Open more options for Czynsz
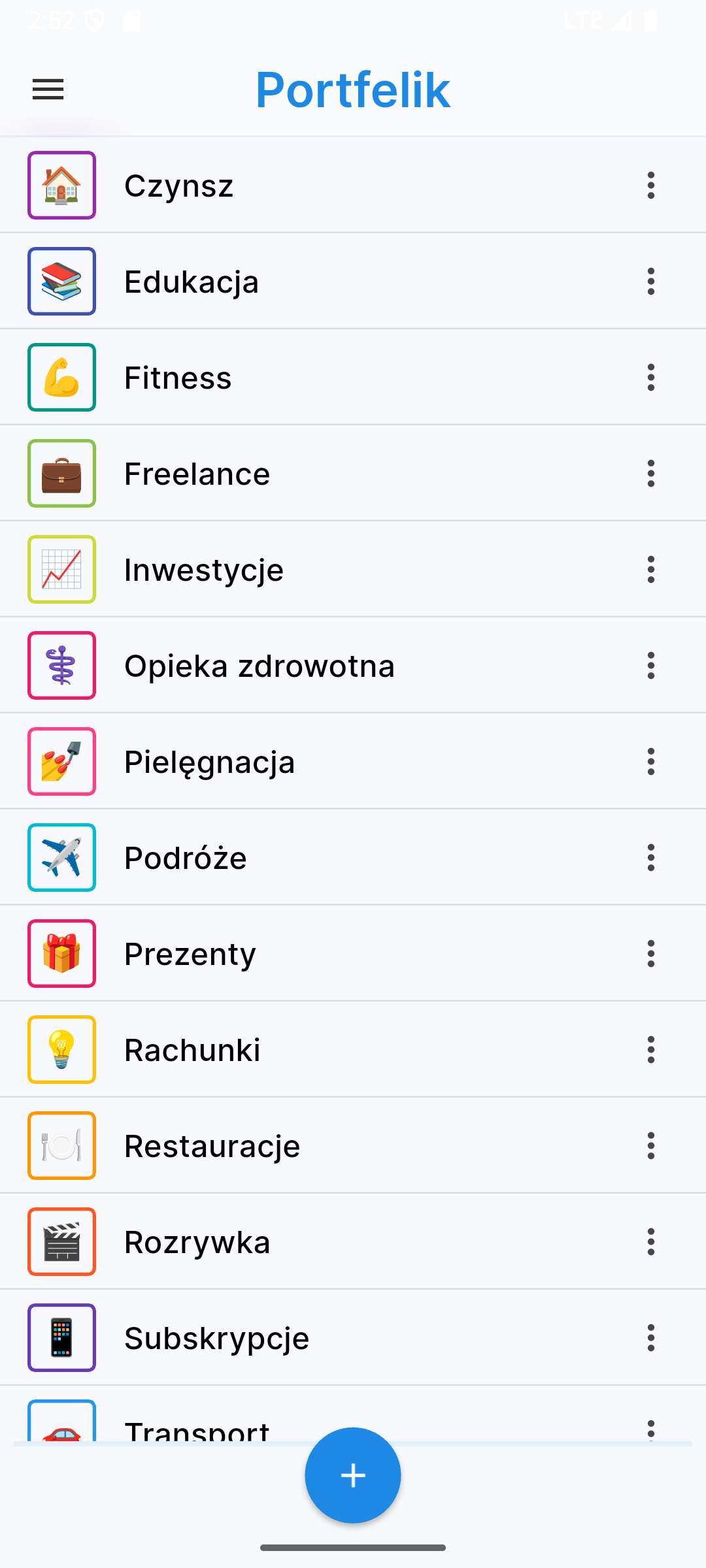This screenshot has height=1568, width=706. (x=651, y=186)
